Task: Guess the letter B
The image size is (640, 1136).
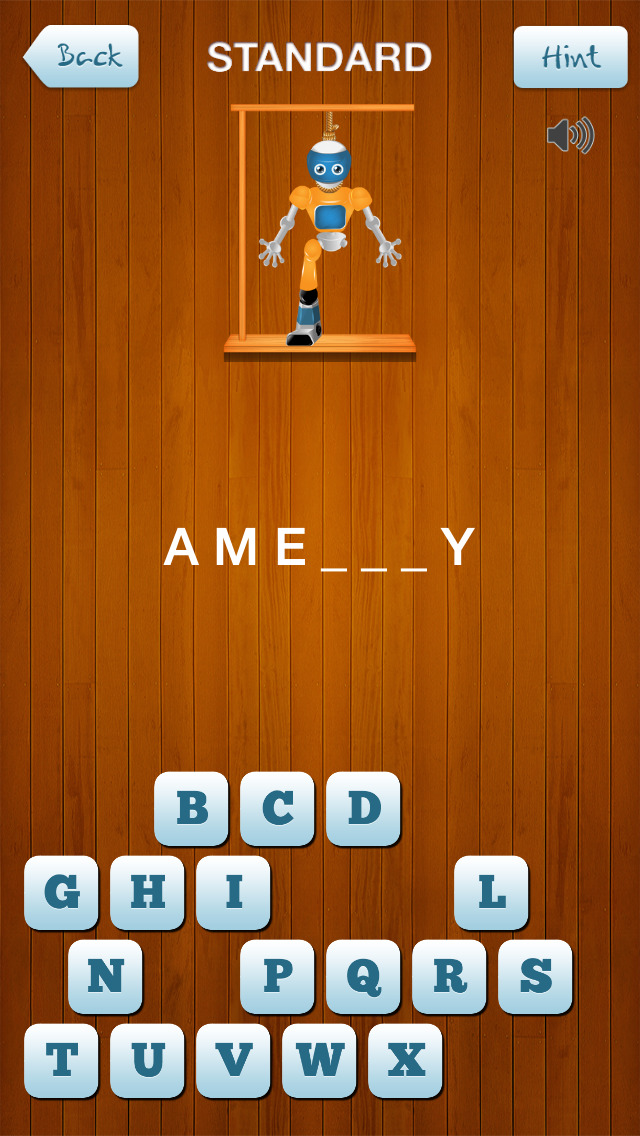Action: [191, 808]
